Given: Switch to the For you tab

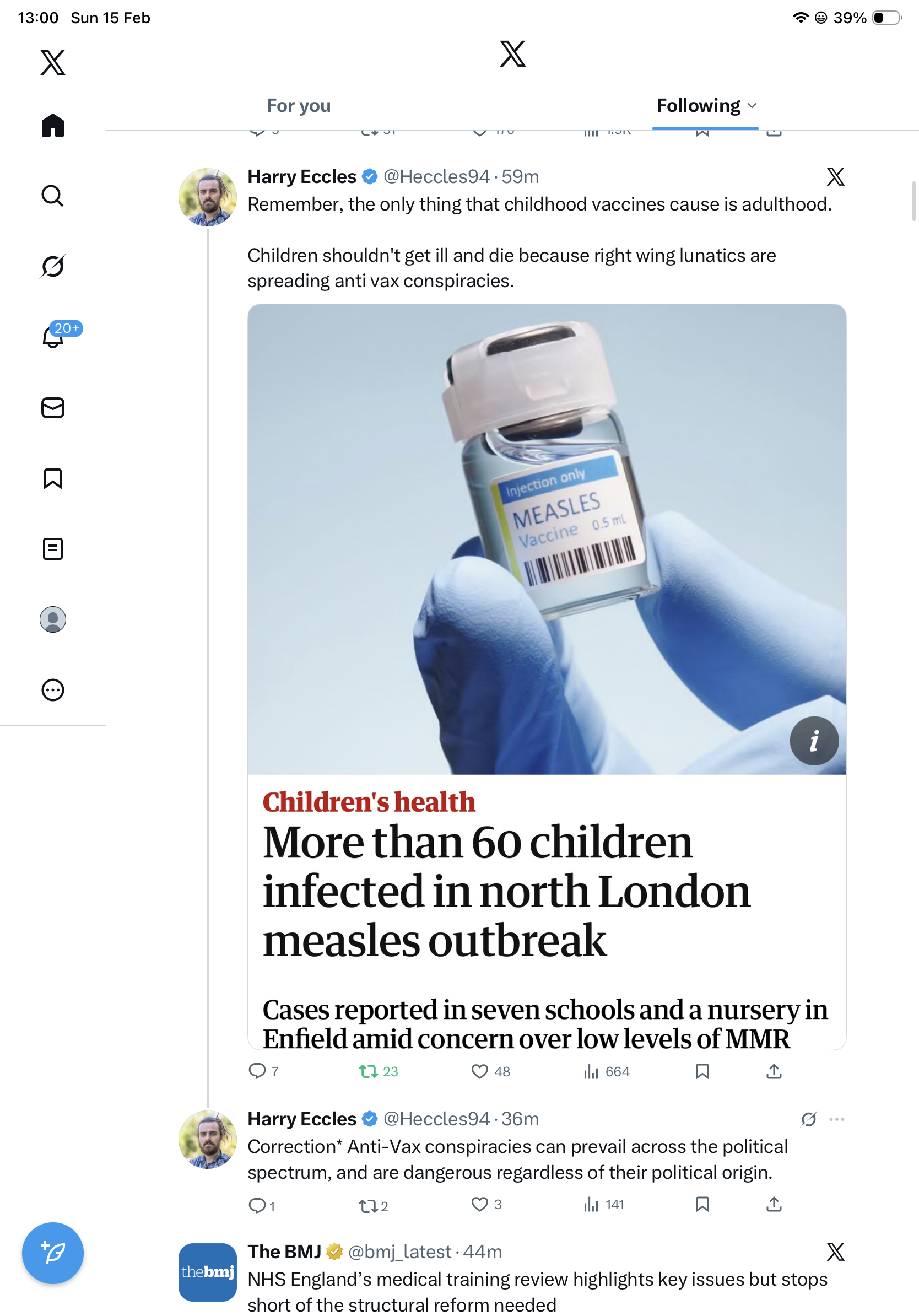Looking at the screenshot, I should 299,106.
